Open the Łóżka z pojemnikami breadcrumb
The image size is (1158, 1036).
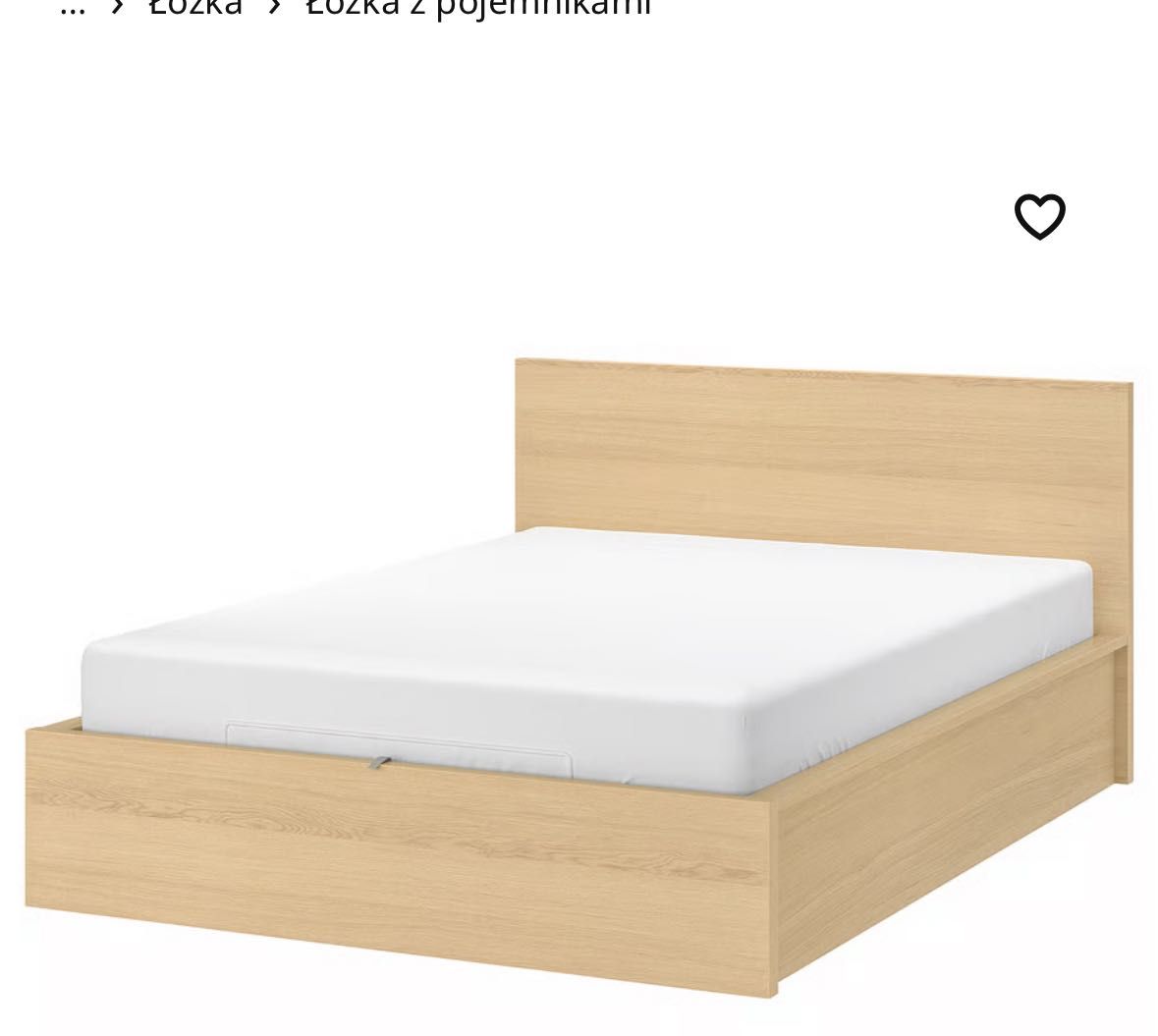[x=478, y=6]
